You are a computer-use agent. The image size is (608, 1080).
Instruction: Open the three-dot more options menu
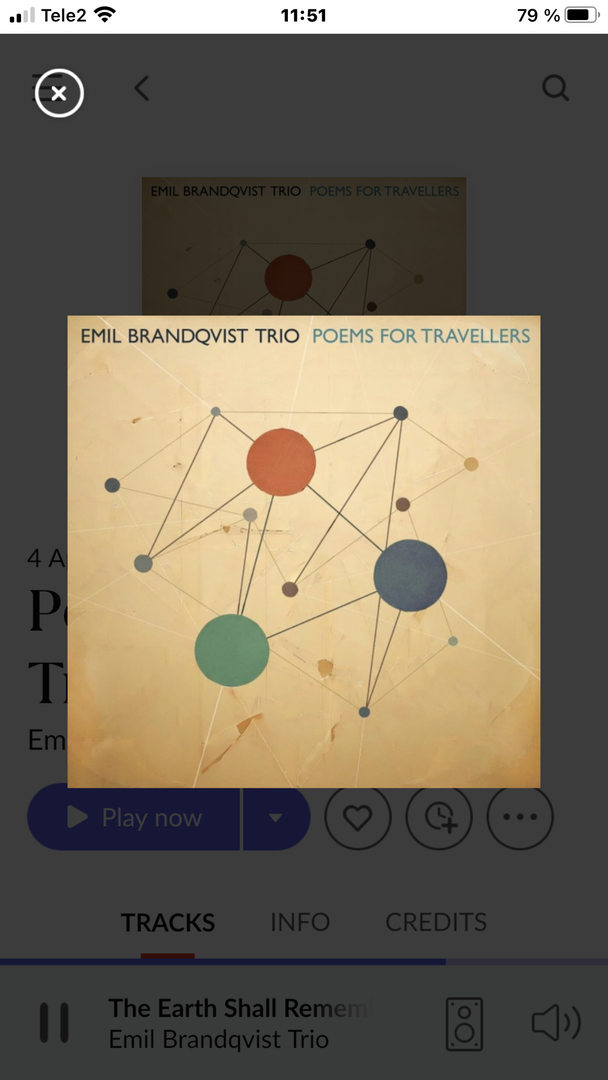coord(520,818)
